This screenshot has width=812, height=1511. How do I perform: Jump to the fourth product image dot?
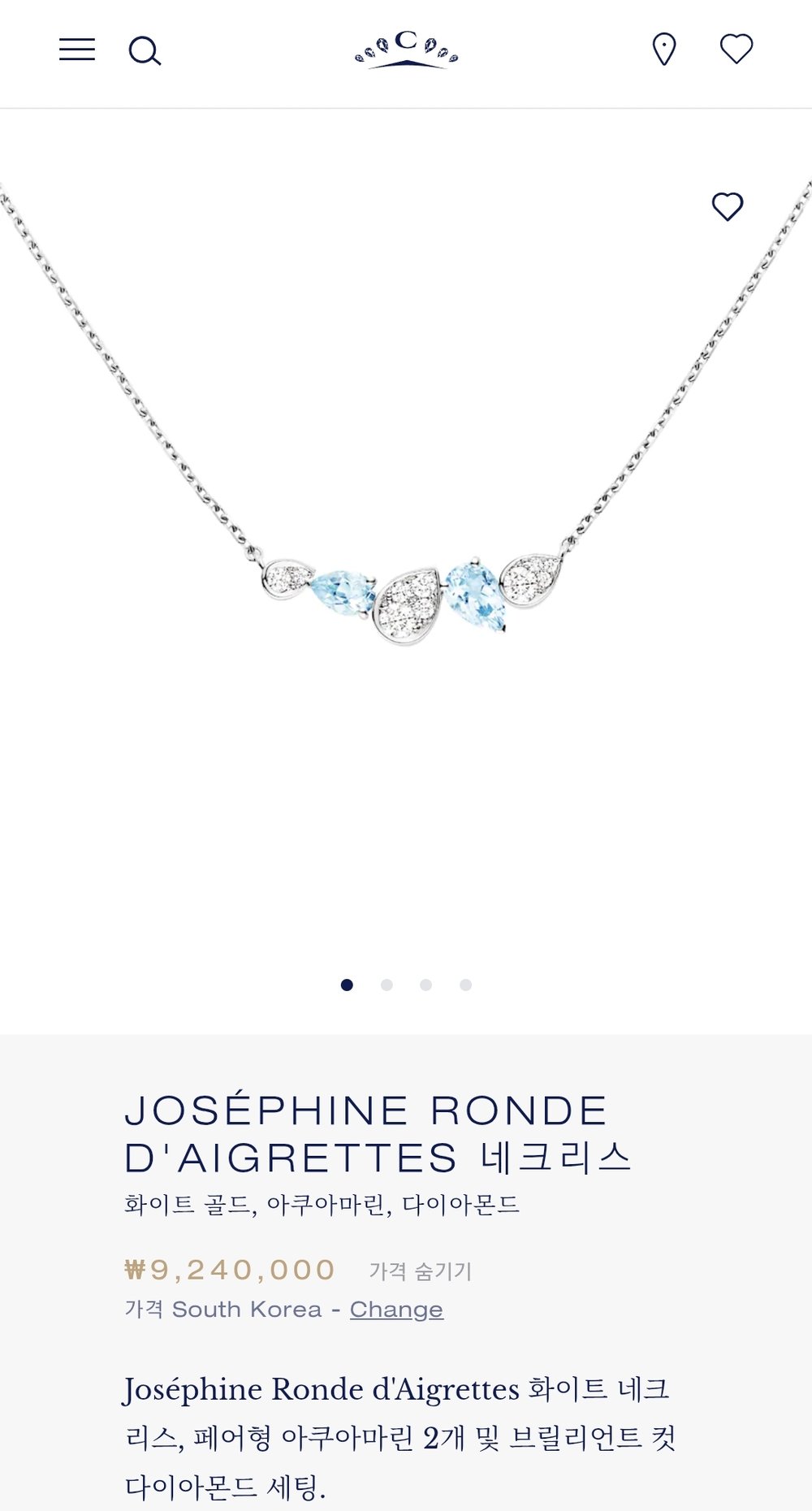click(x=465, y=985)
